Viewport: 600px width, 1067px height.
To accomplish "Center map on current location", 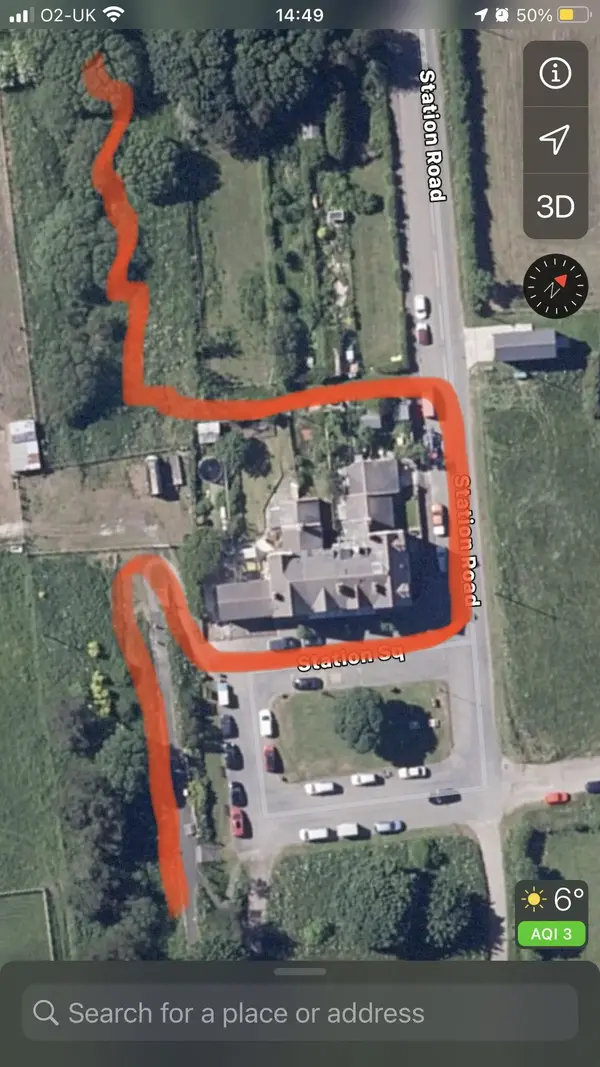I will pyautogui.click(x=555, y=139).
